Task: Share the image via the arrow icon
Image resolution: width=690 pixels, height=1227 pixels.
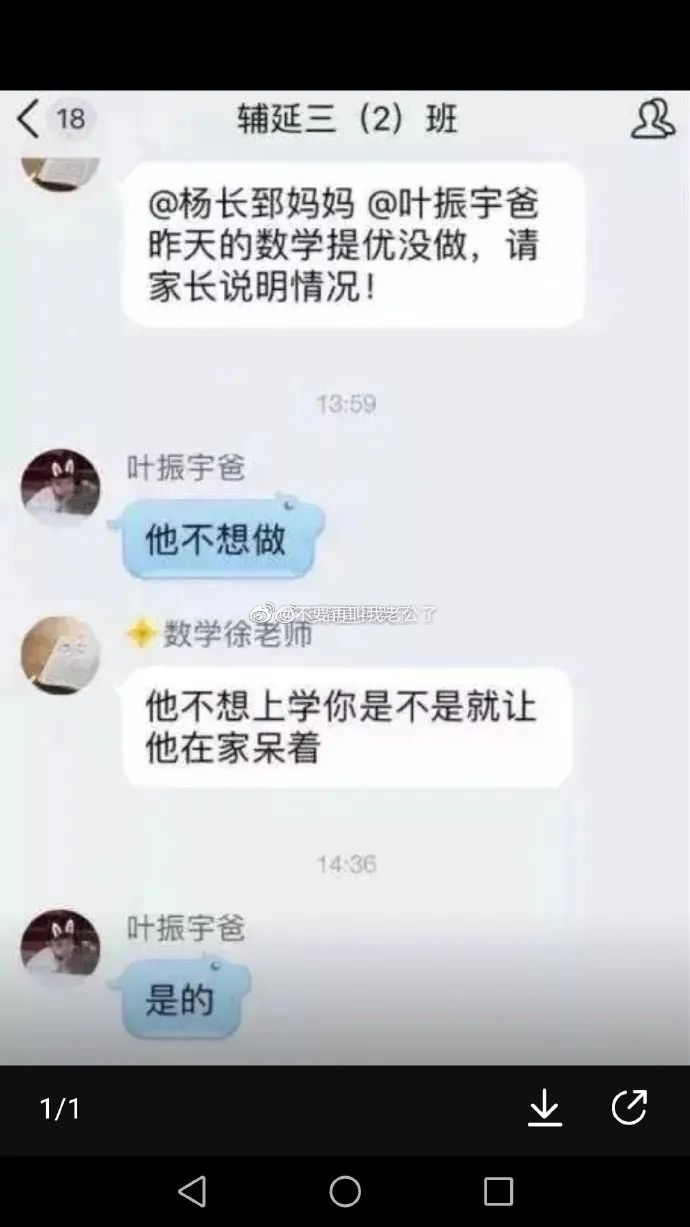Action: 629,1107
